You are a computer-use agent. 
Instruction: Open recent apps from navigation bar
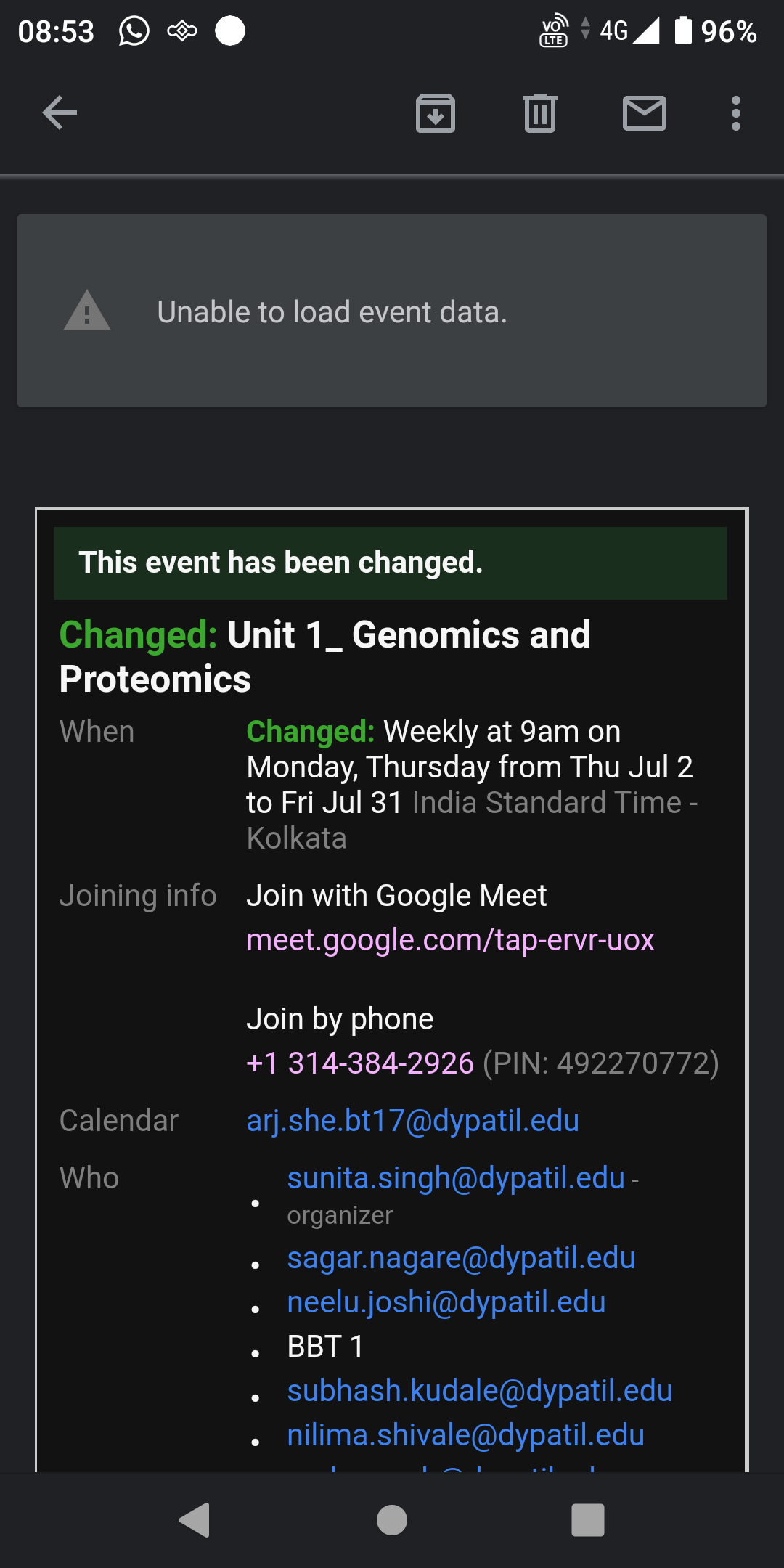click(588, 1520)
